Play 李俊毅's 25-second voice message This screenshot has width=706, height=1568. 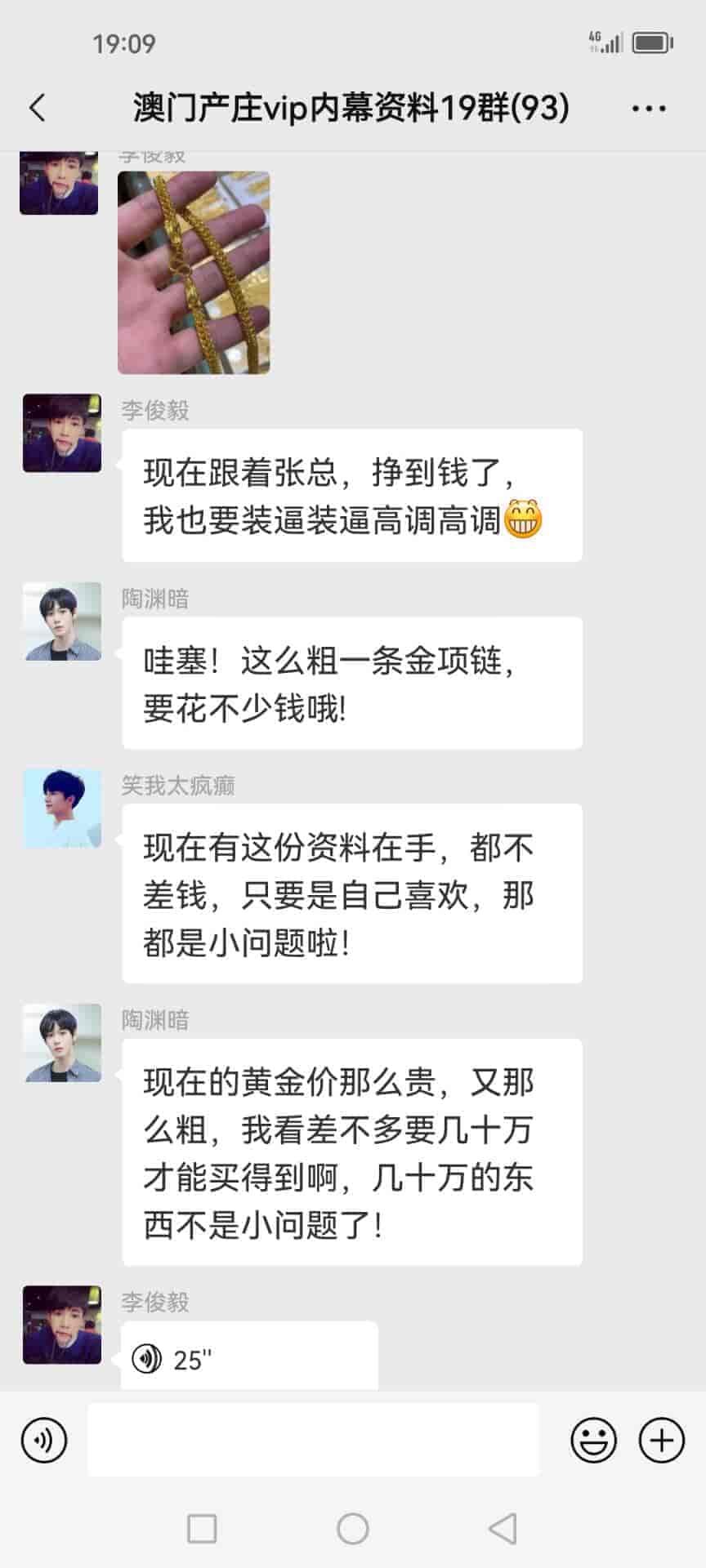(x=248, y=1359)
